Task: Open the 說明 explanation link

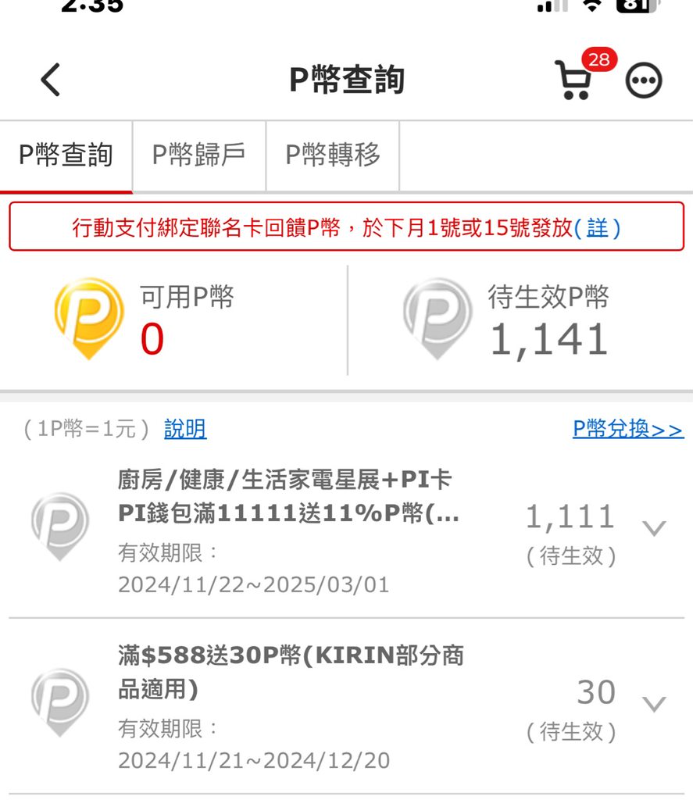Action: (185, 429)
